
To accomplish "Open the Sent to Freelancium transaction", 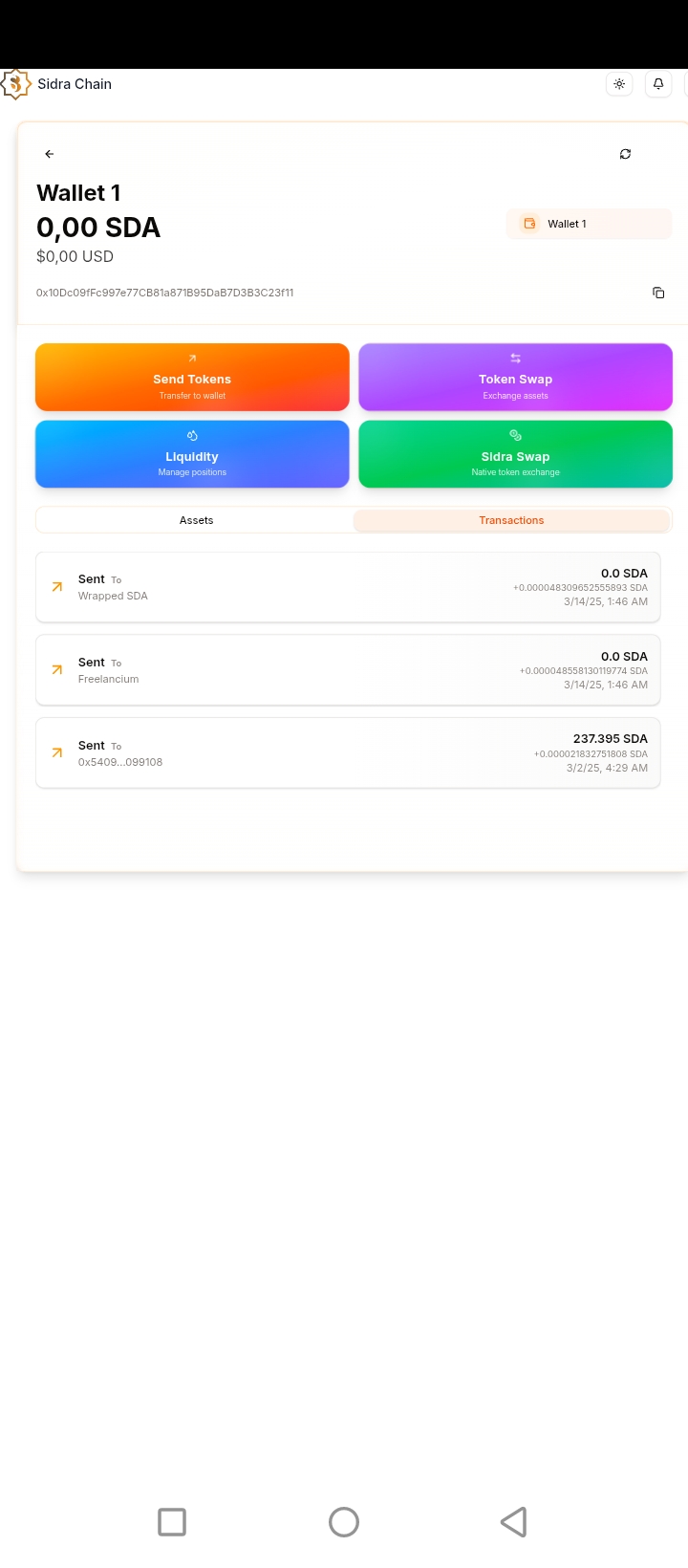I will [348, 670].
